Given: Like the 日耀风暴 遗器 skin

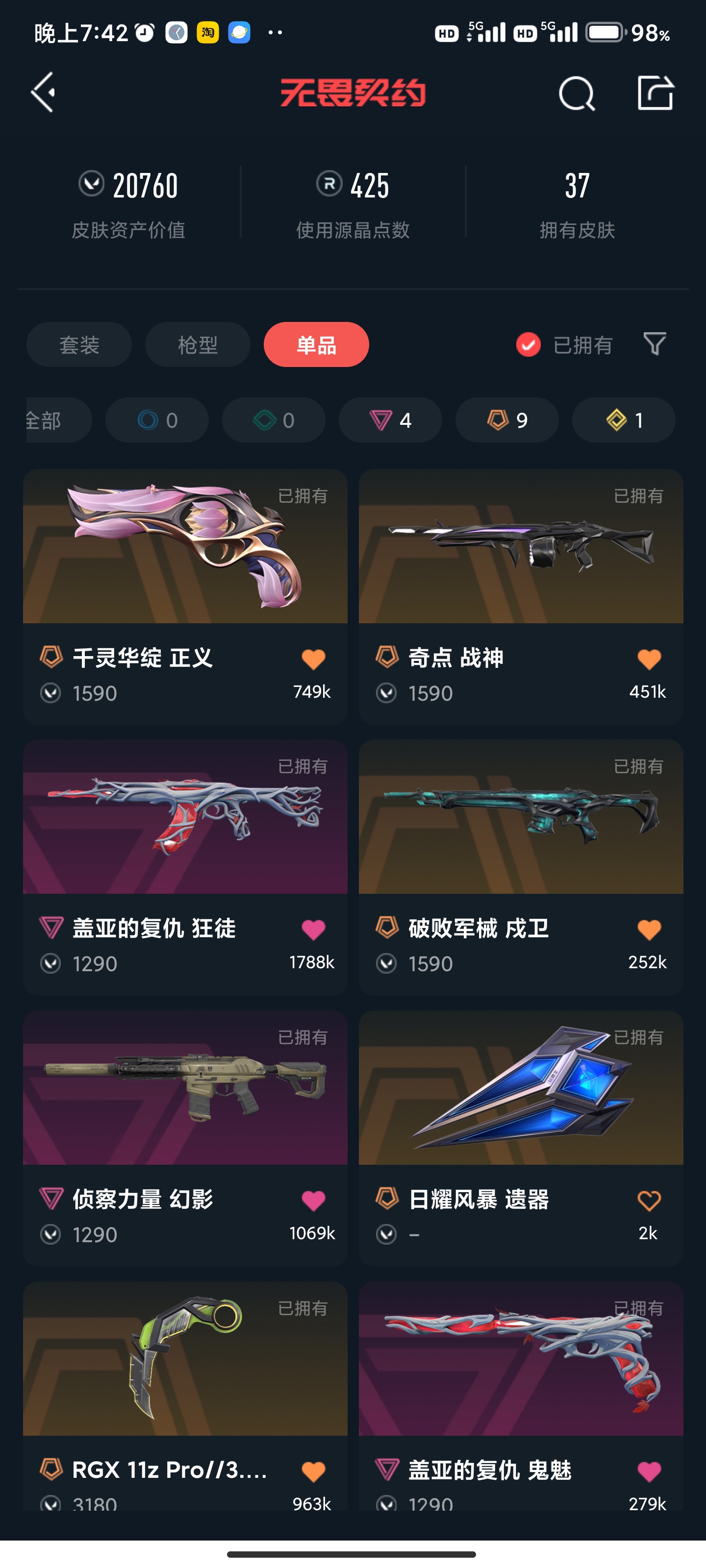Looking at the screenshot, I should click(649, 1200).
